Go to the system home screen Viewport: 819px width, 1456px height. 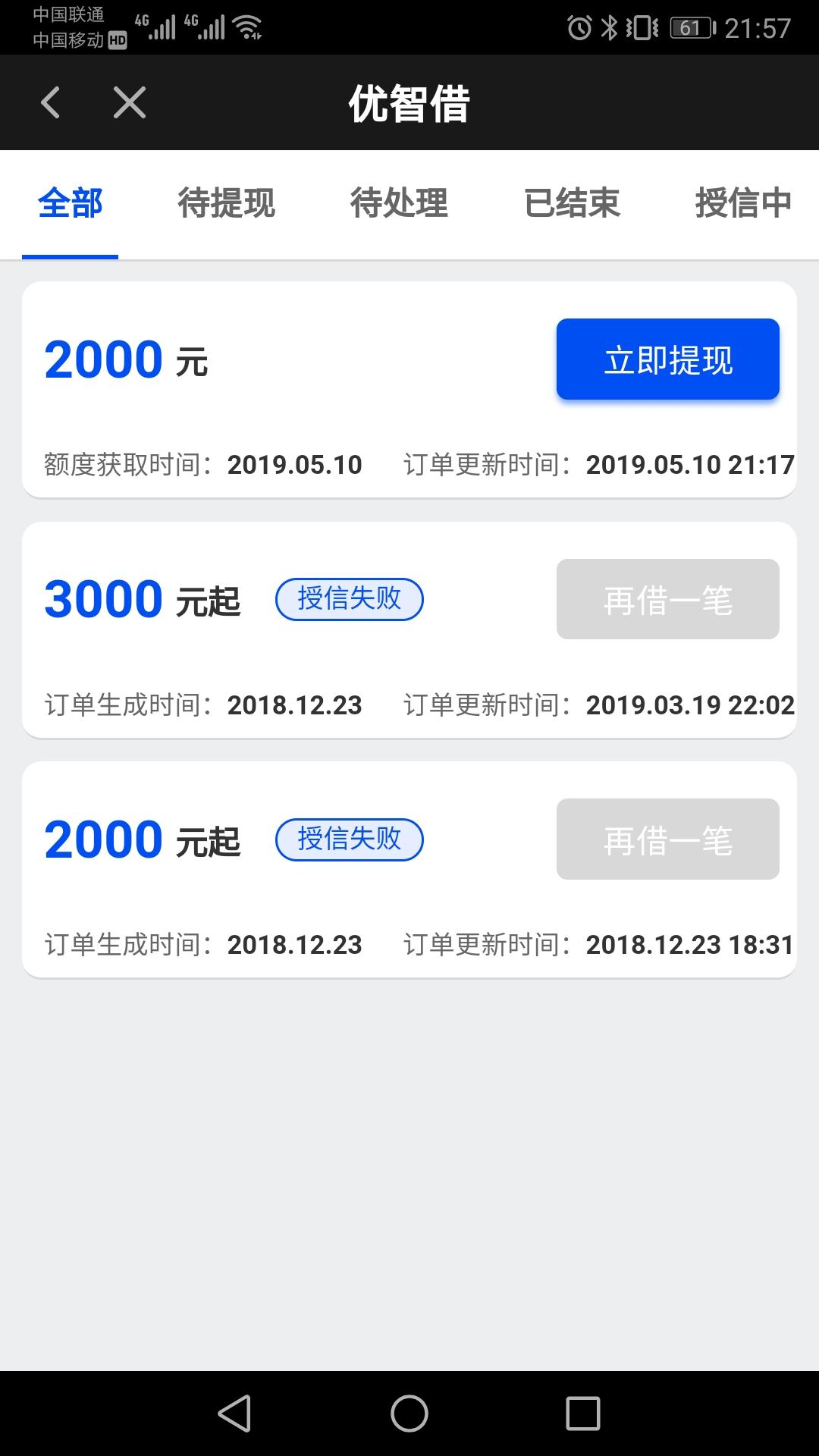click(x=409, y=1414)
